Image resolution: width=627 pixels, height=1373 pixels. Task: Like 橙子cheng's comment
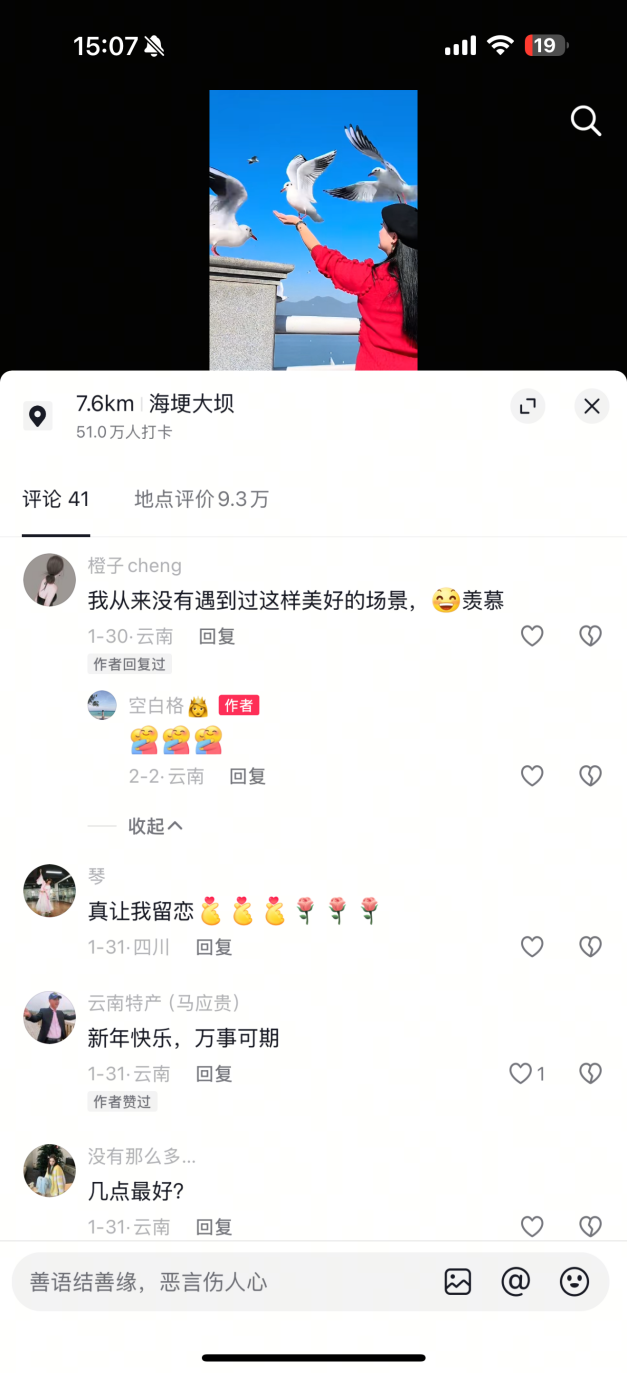click(532, 636)
